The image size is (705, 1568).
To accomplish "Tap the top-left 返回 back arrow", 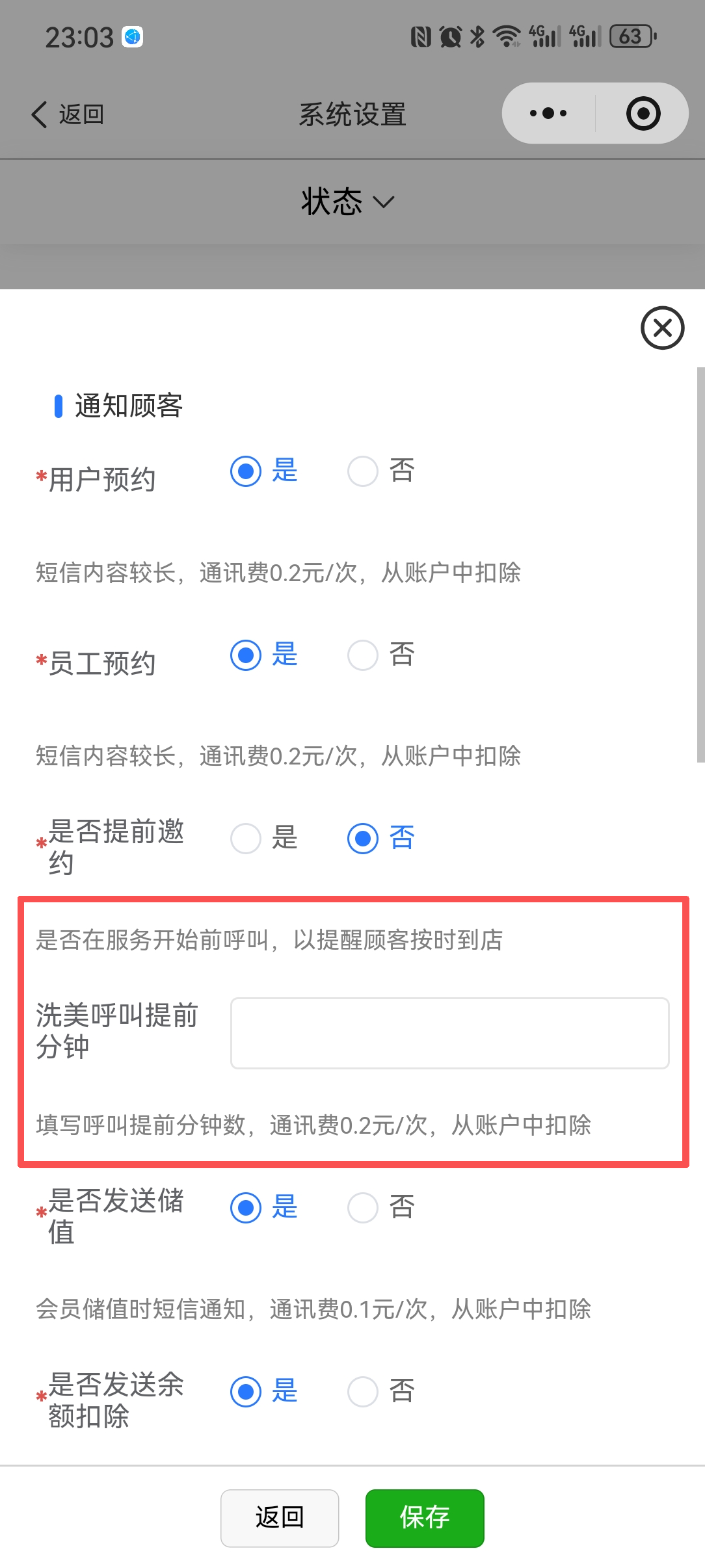I will pos(68,114).
